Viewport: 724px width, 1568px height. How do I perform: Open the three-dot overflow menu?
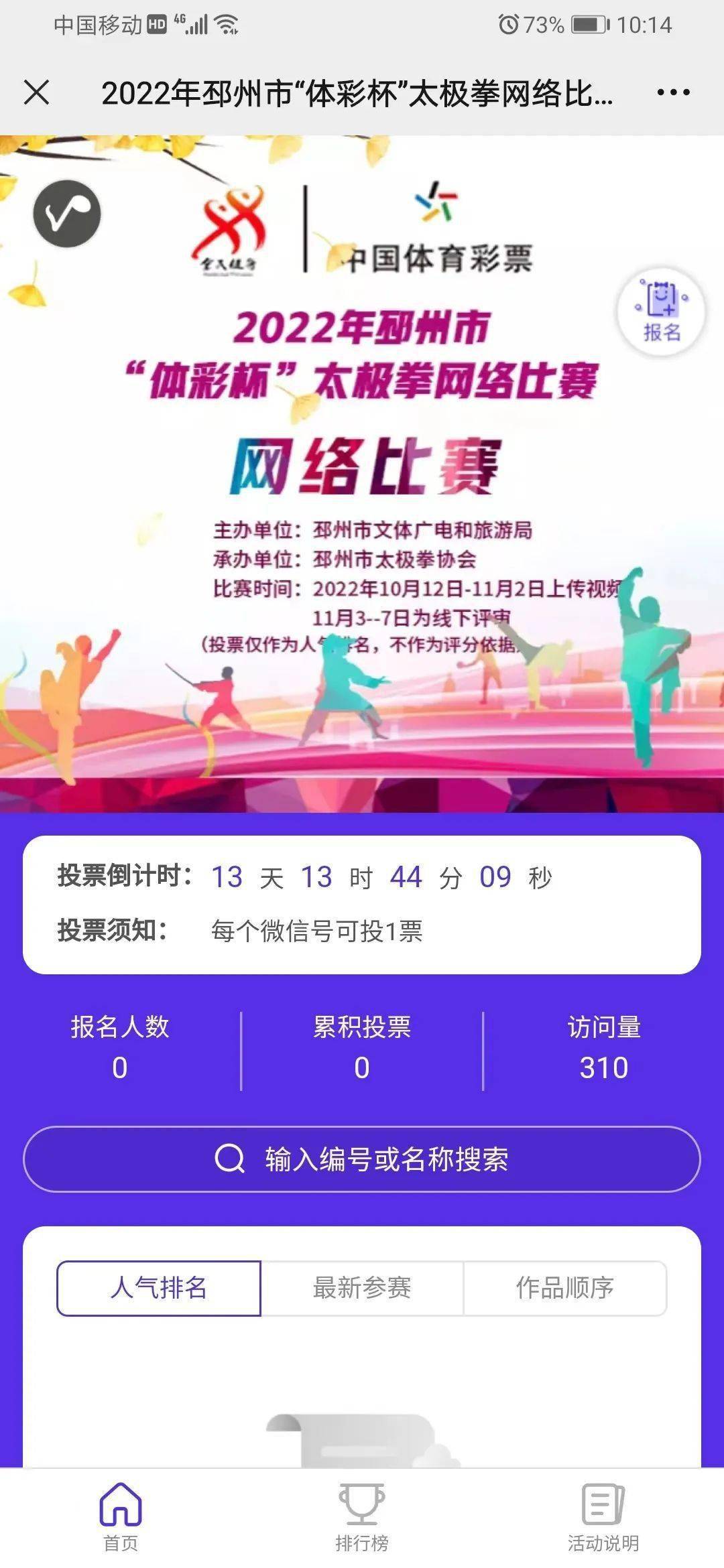(x=673, y=92)
